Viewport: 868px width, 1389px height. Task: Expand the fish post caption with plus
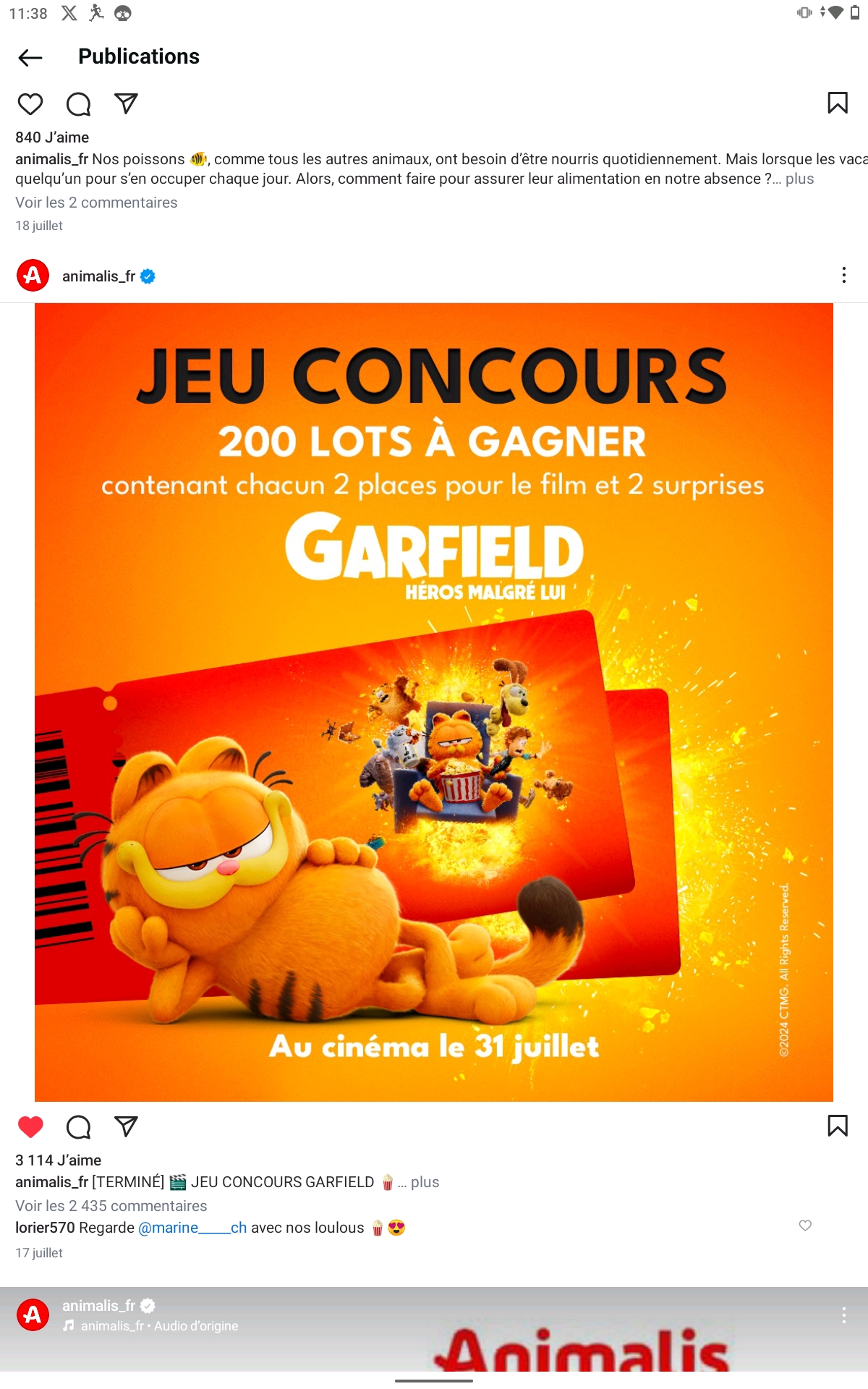(x=799, y=179)
